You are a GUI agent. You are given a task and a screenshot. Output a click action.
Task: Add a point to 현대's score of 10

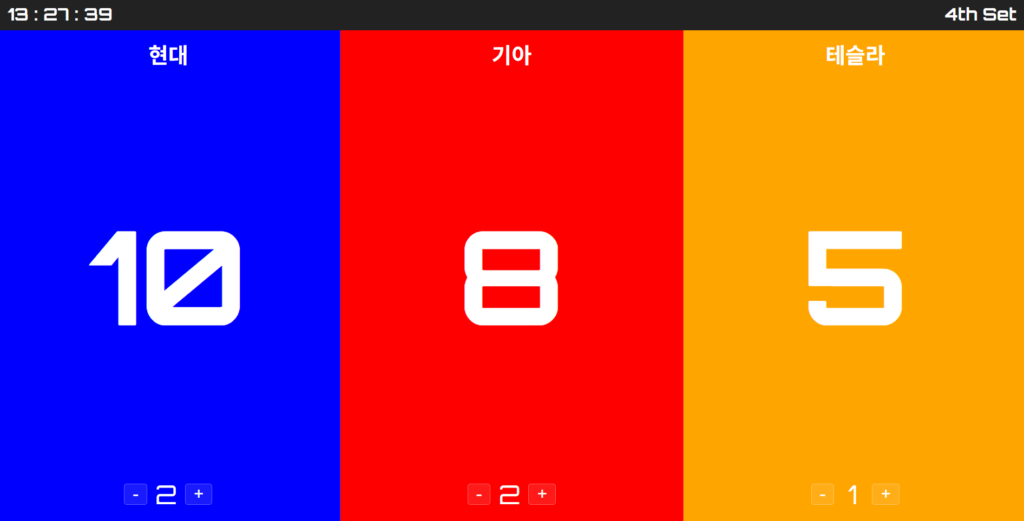(x=166, y=278)
